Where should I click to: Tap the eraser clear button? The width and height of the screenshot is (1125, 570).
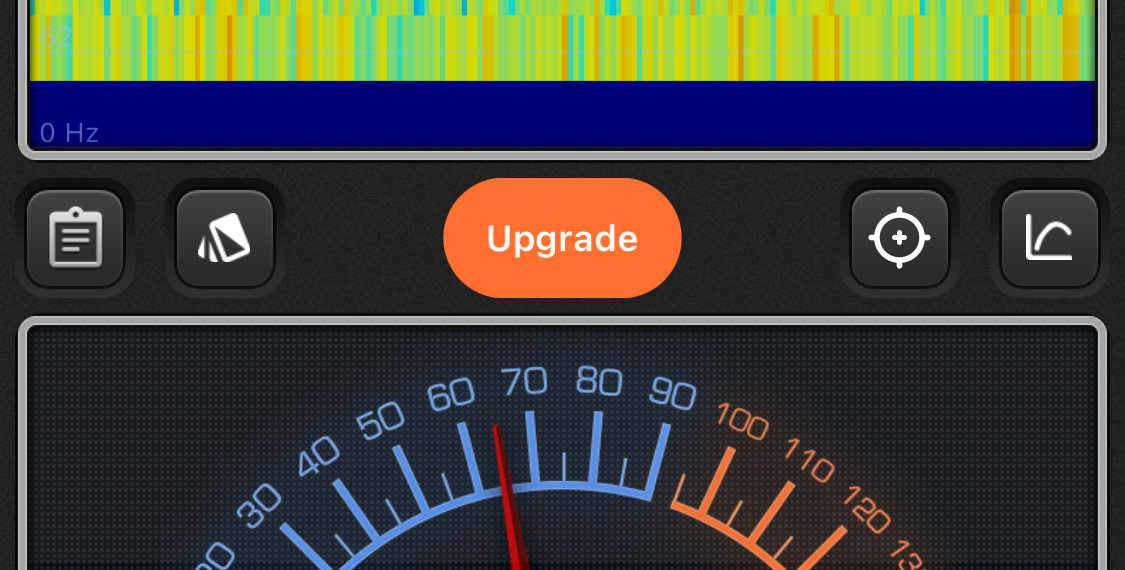[224, 238]
